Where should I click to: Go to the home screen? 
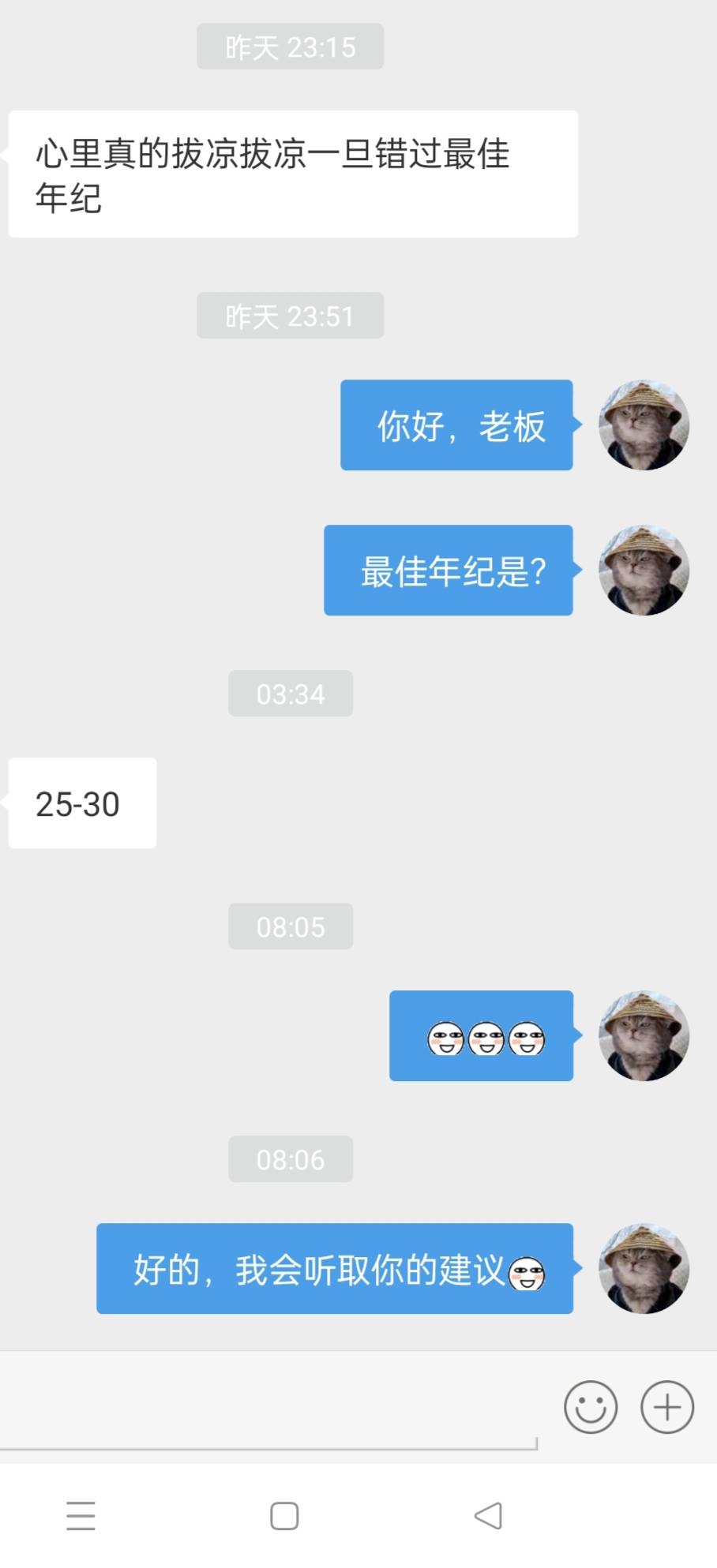click(284, 1516)
